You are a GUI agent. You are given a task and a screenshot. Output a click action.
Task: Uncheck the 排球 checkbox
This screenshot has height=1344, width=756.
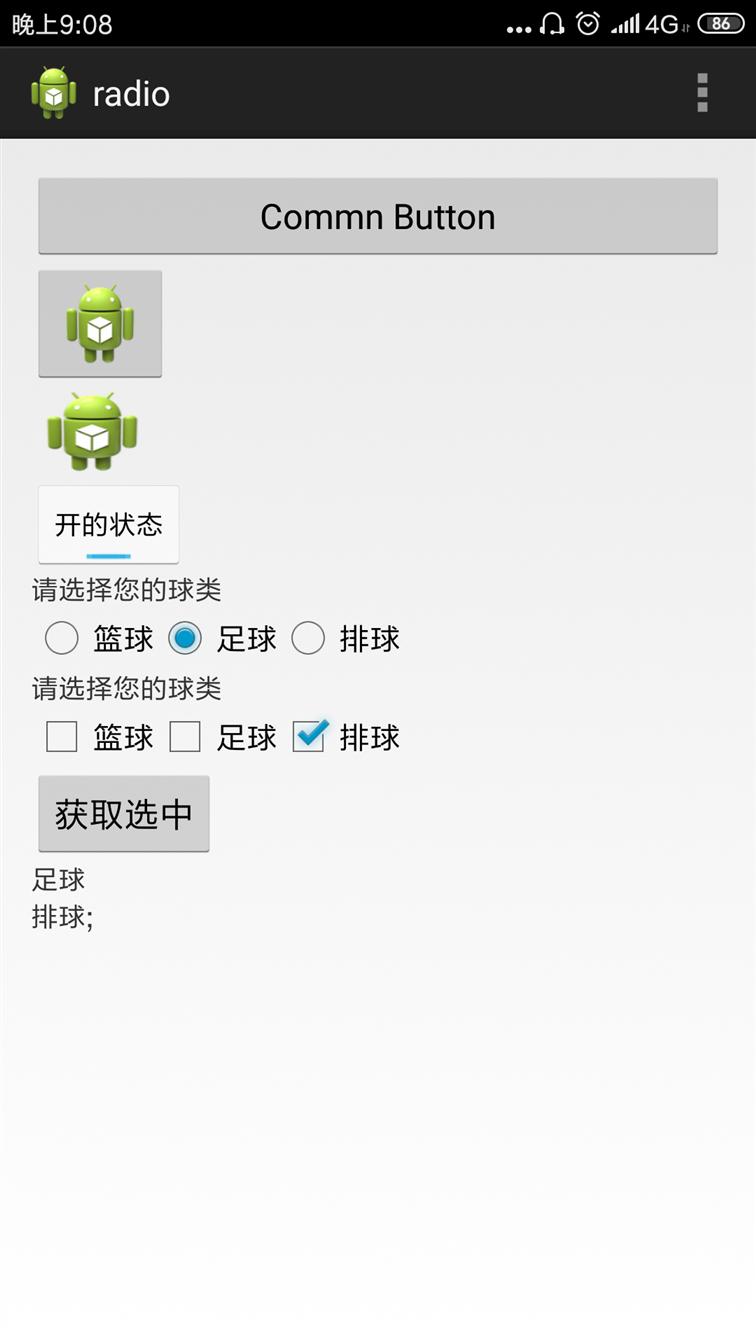[345, 737]
